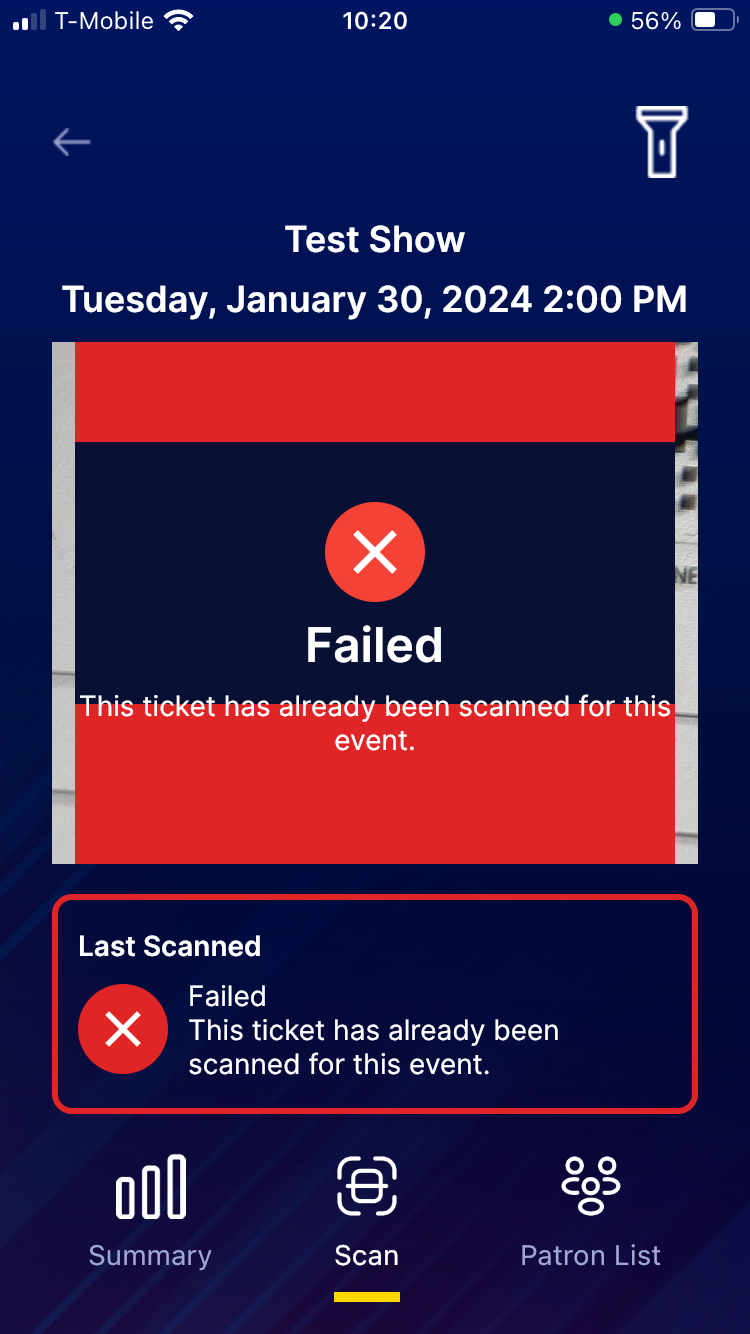This screenshot has width=750, height=1334.
Task: Select the Scan tab
Action: [x=367, y=1211]
